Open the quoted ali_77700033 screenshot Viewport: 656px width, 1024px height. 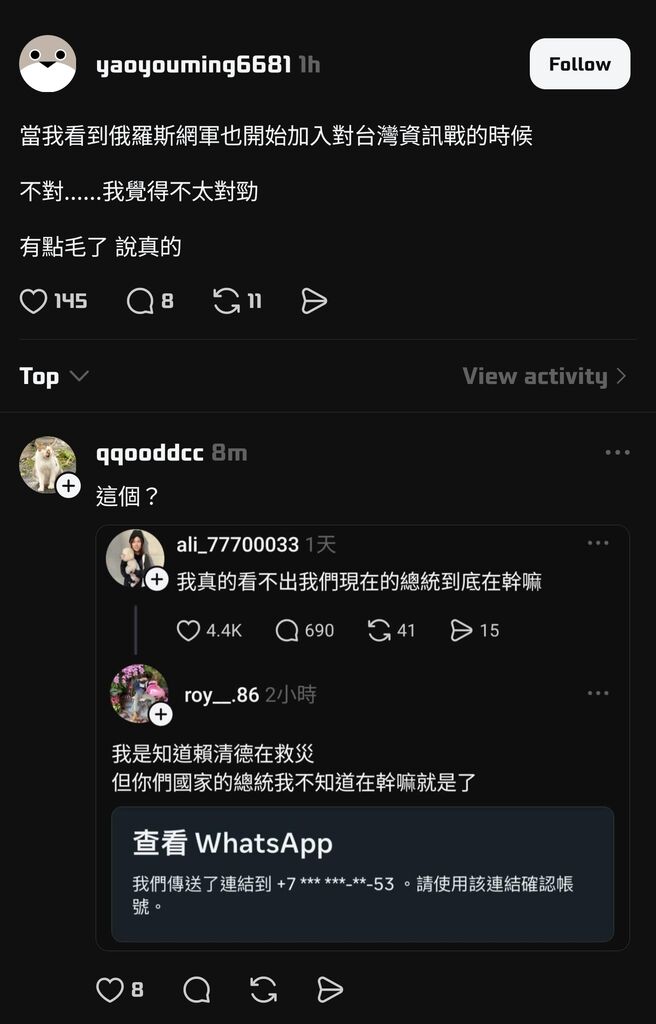pyautogui.click(x=362, y=737)
